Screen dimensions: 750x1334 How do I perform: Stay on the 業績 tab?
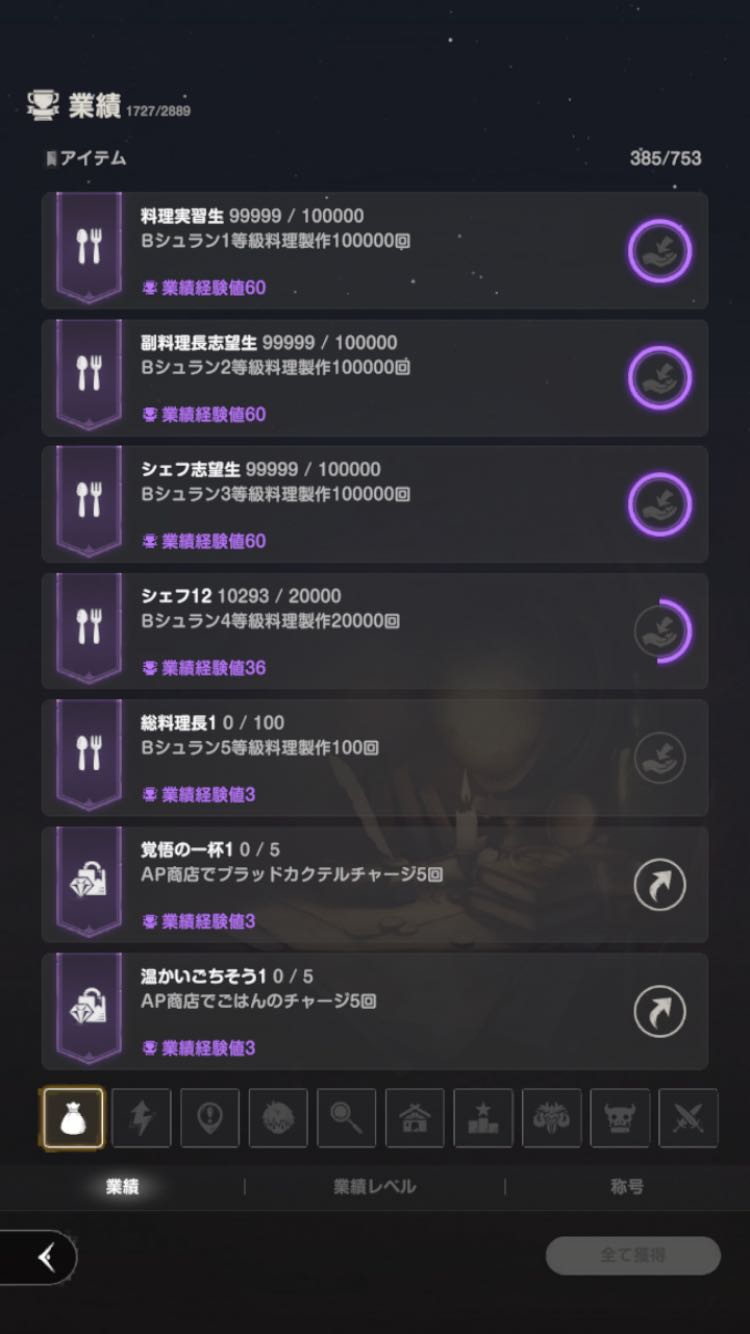(122, 1187)
